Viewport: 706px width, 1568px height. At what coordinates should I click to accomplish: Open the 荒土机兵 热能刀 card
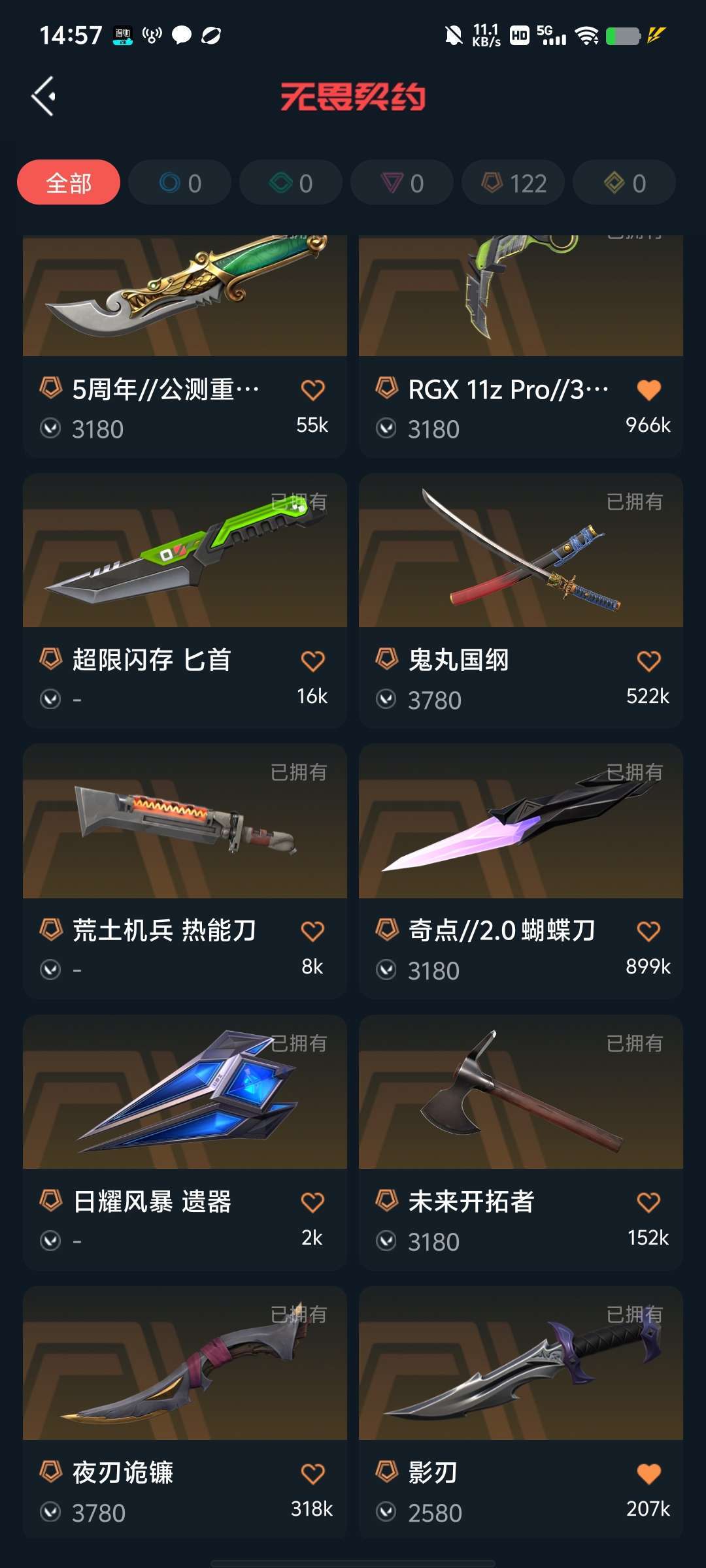(x=185, y=871)
